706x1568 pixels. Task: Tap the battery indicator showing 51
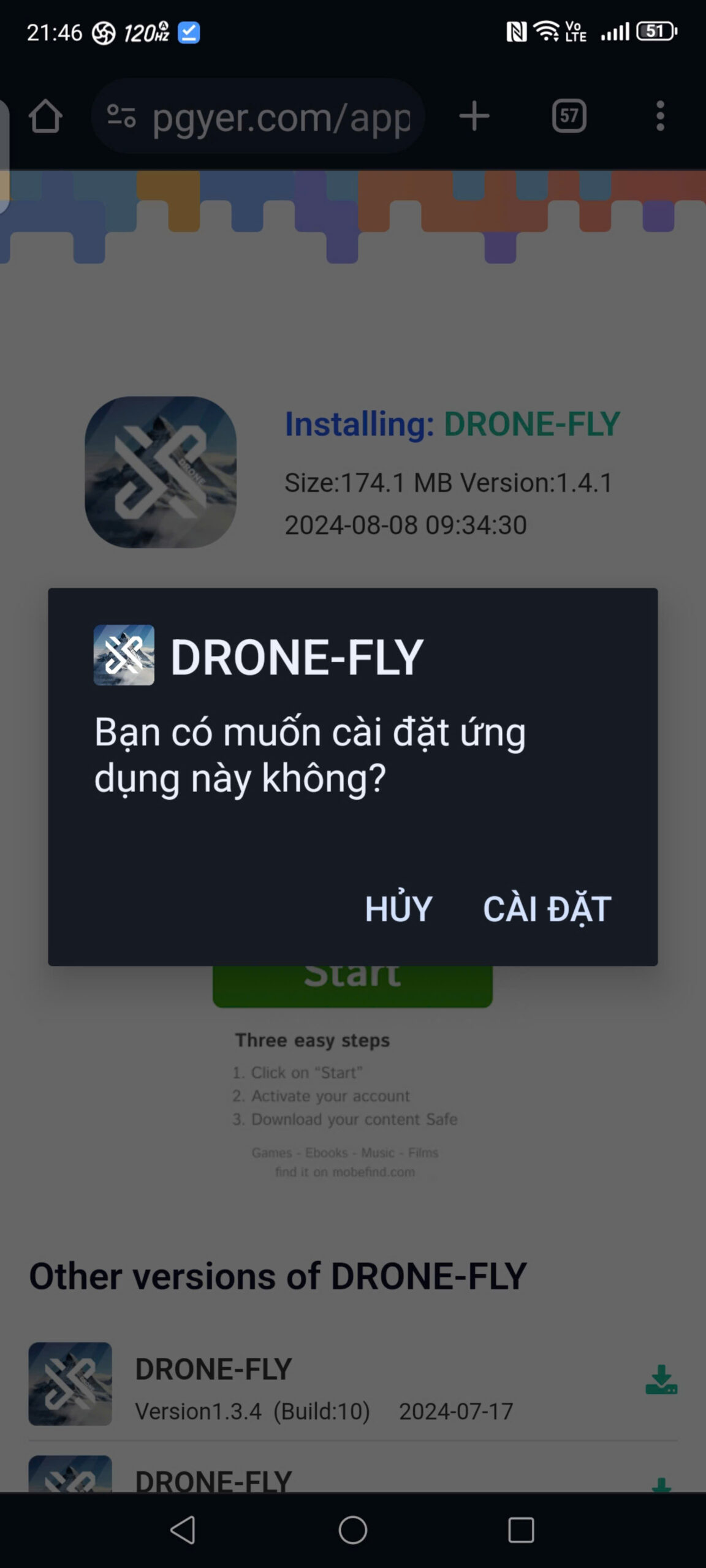[652, 31]
